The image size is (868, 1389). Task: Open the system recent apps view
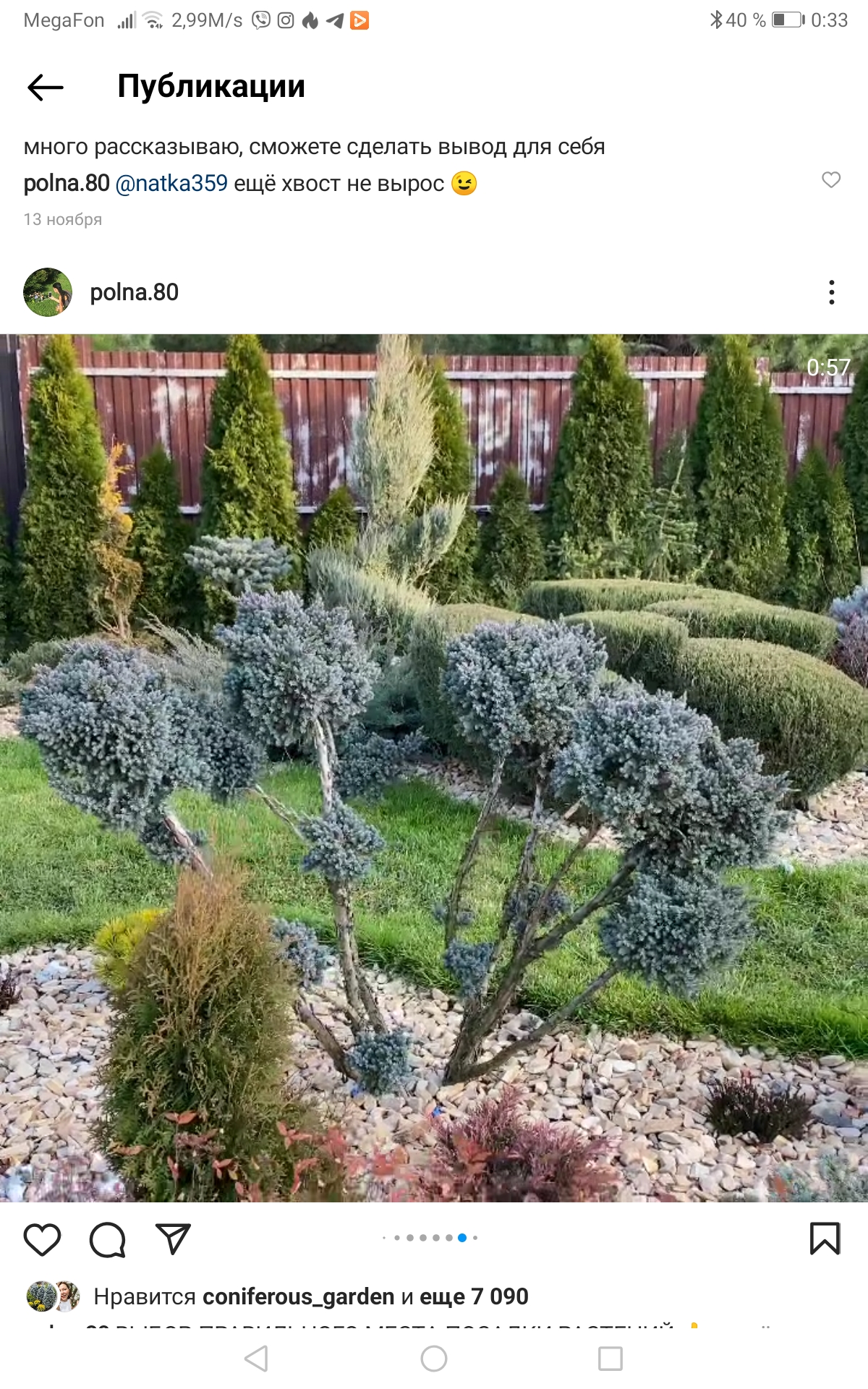pos(610,1359)
